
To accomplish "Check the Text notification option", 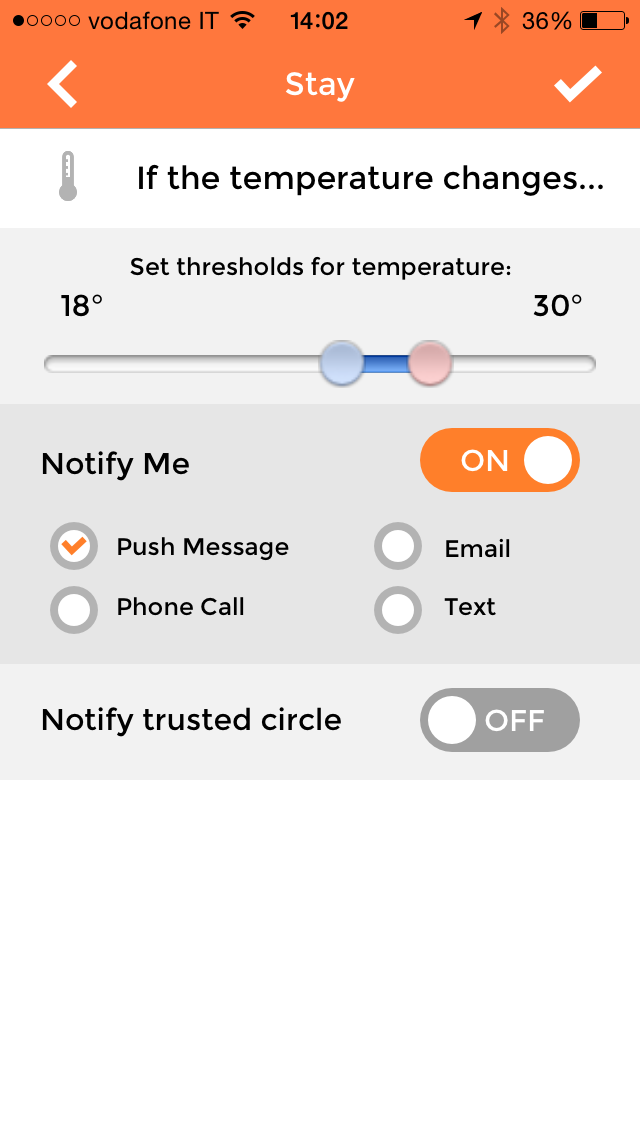I will (398, 608).
